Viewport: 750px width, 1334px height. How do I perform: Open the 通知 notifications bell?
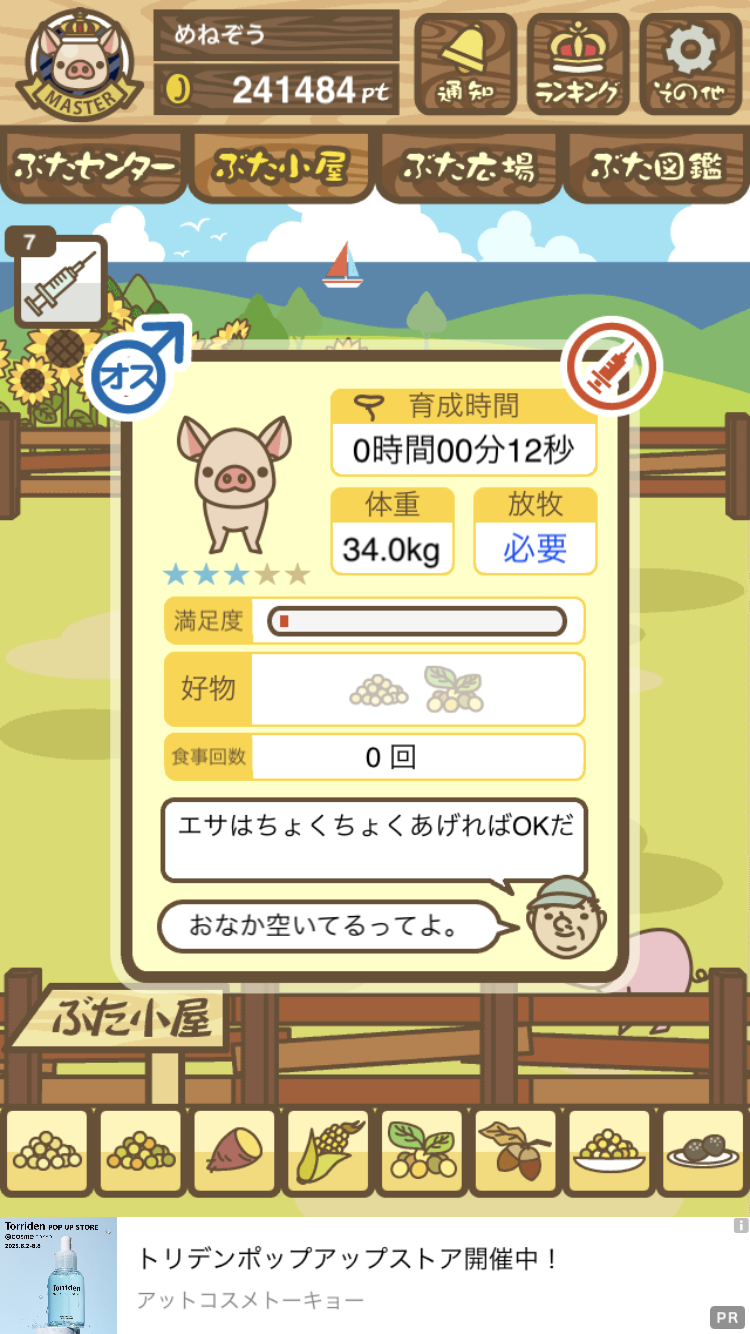point(465,64)
